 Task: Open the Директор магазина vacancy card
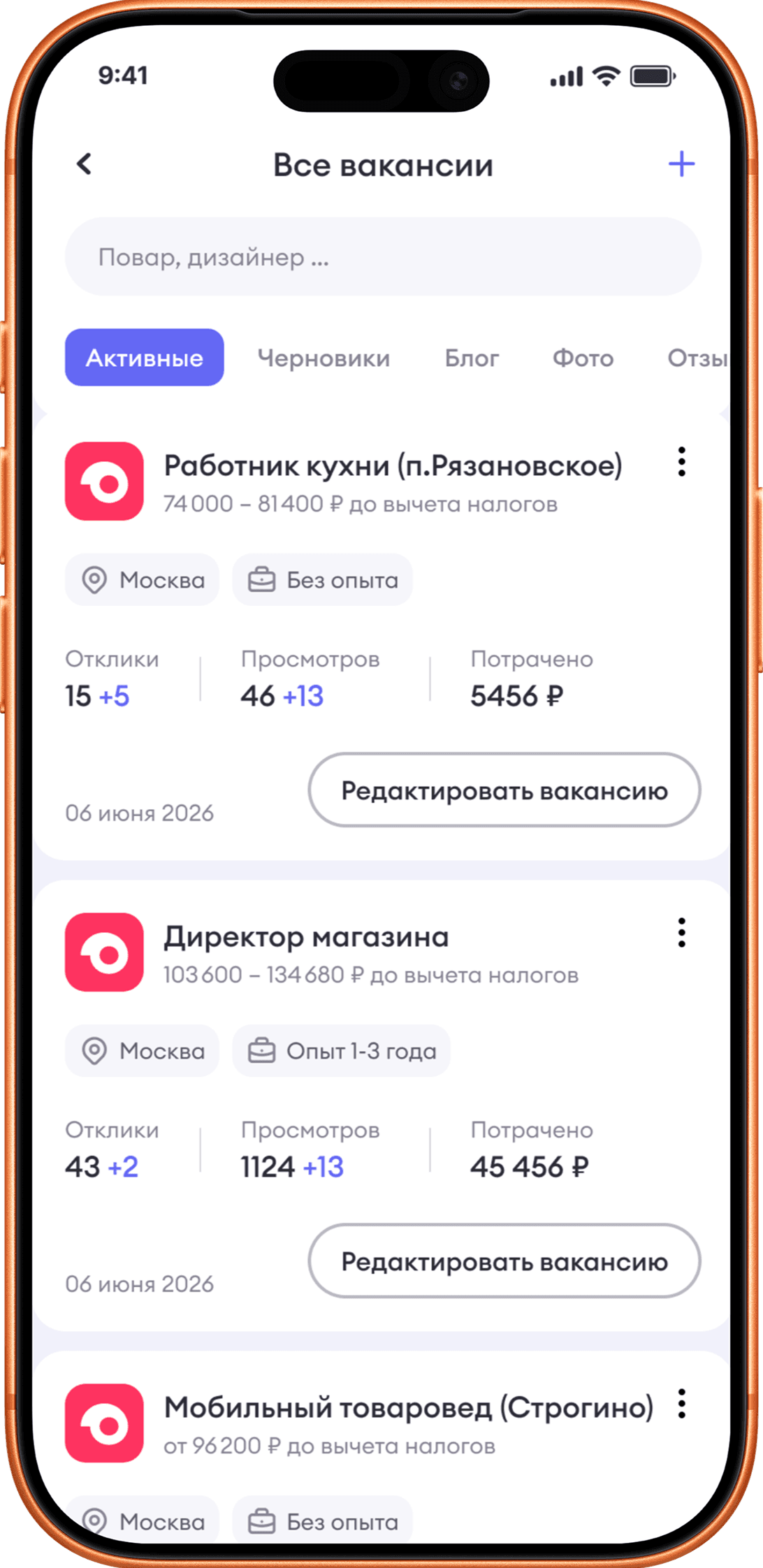306,936
